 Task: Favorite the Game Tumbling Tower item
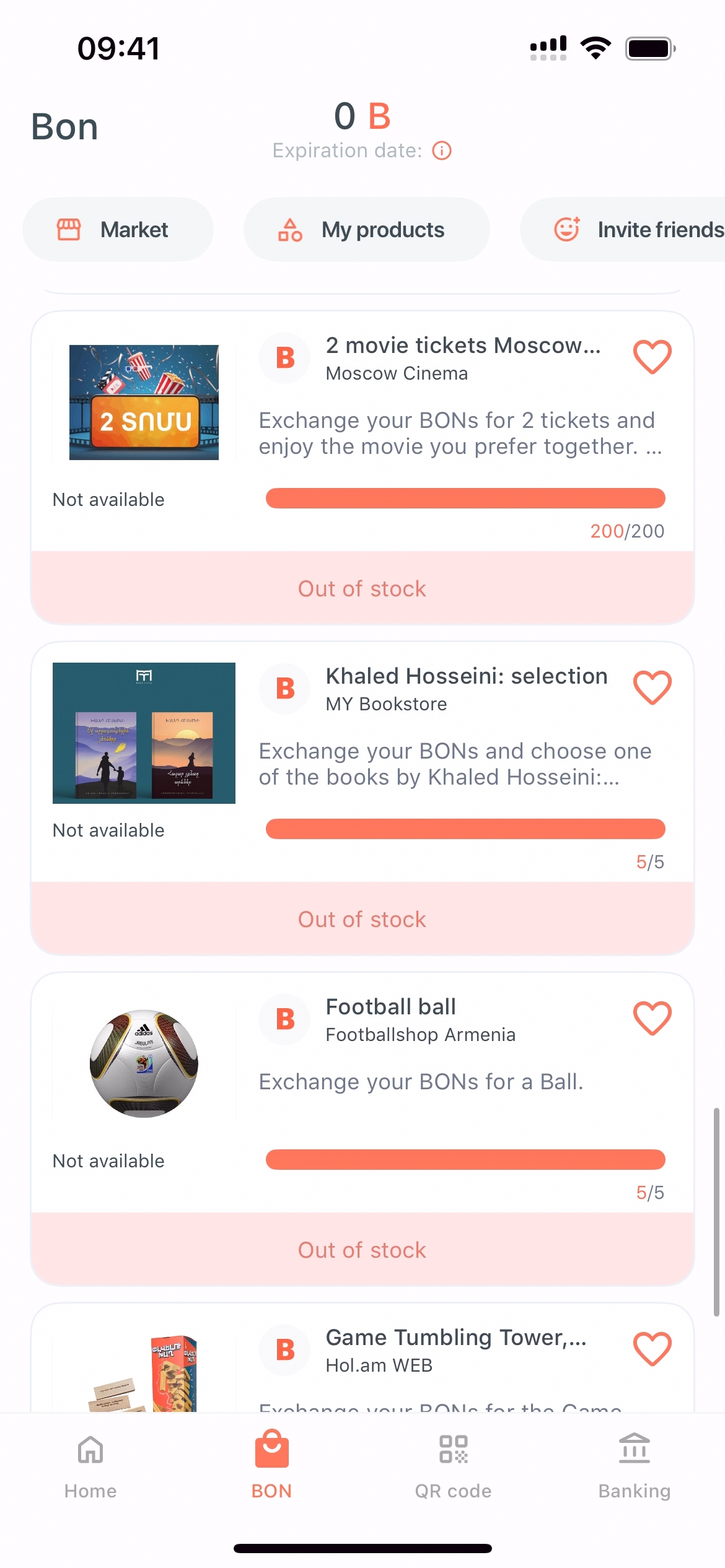(652, 1349)
